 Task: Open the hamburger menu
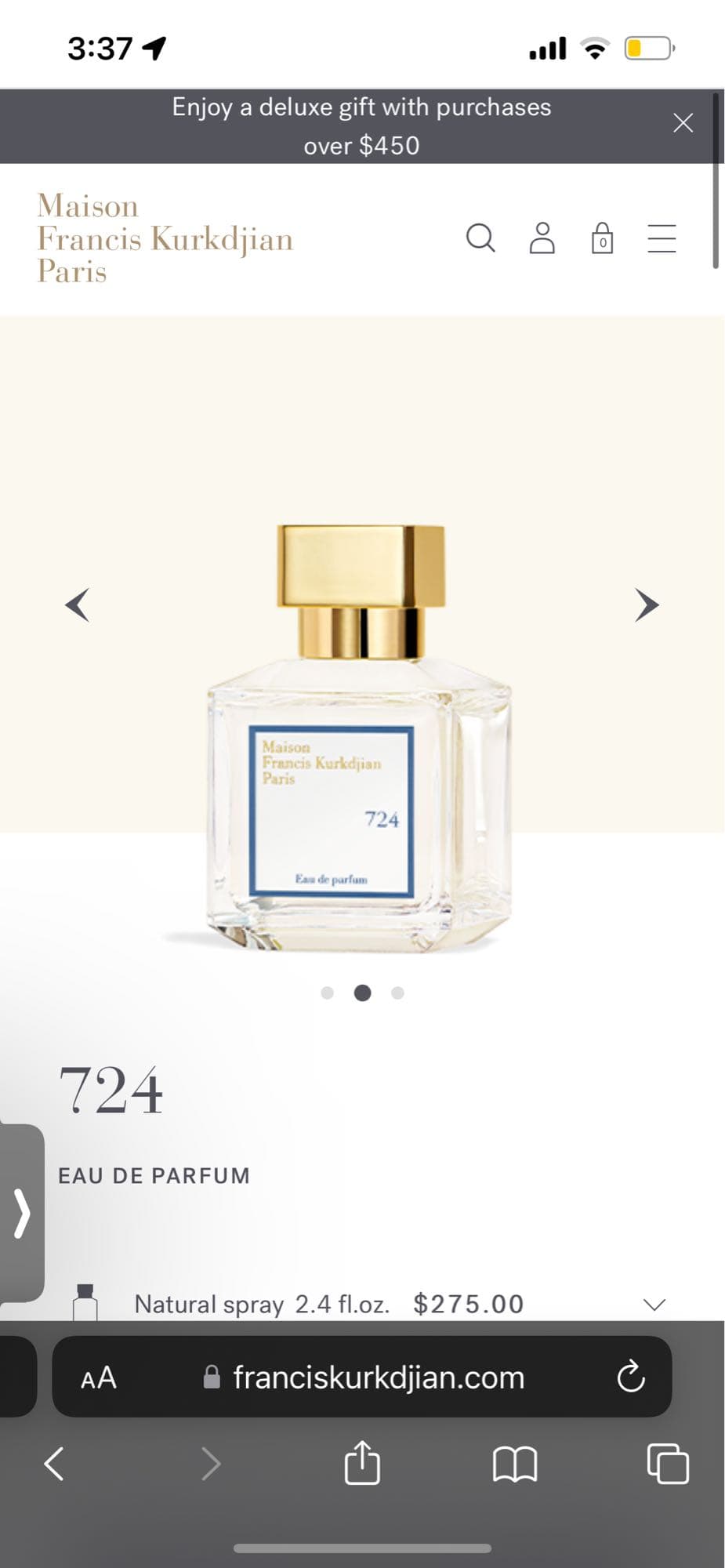point(662,238)
